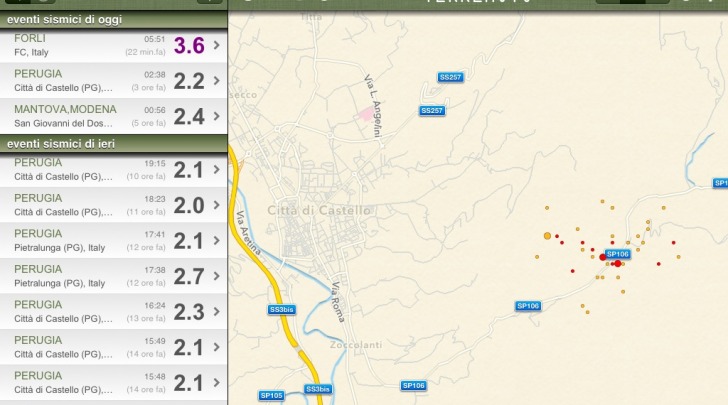Show the Pietralunga 2.7 event at 17:38

click(x=113, y=276)
